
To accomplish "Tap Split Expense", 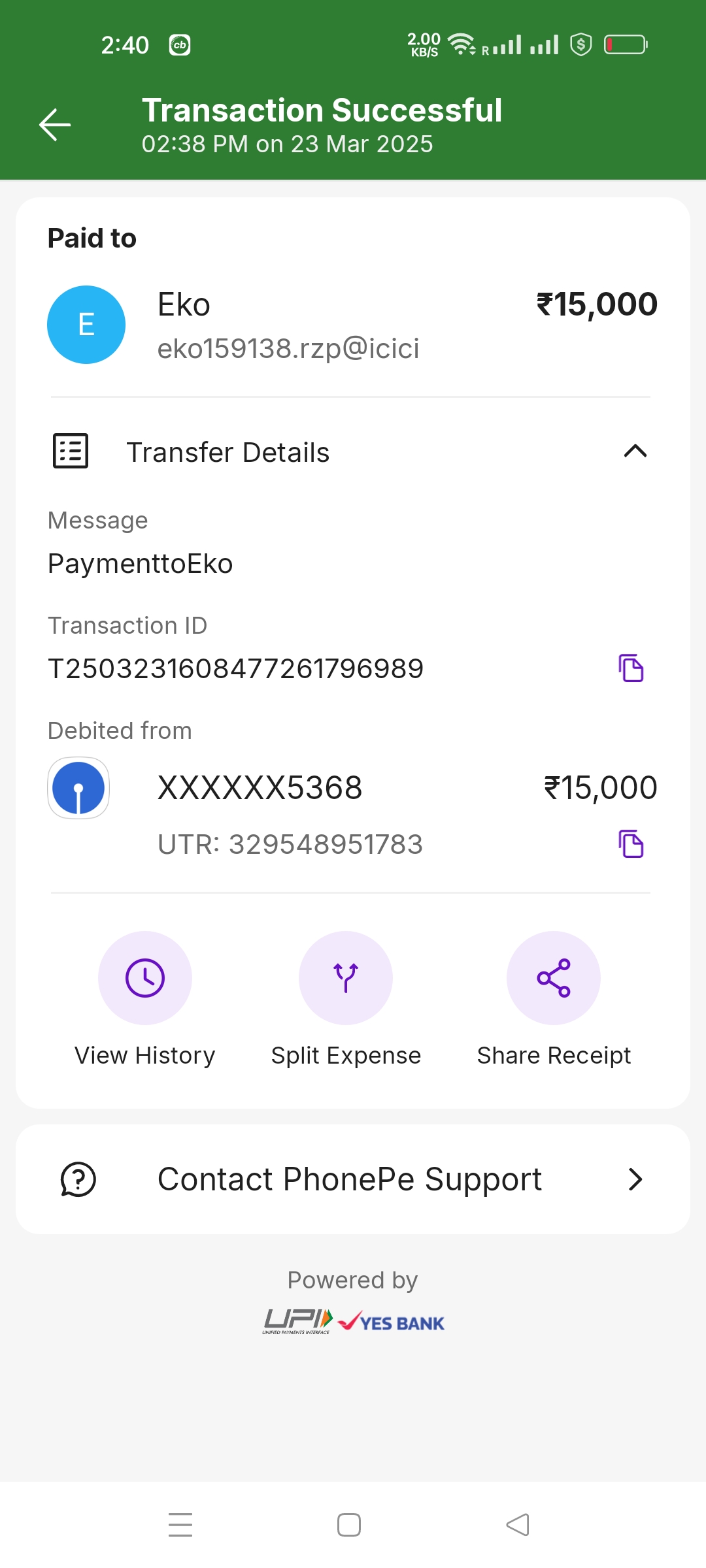I will click(346, 978).
